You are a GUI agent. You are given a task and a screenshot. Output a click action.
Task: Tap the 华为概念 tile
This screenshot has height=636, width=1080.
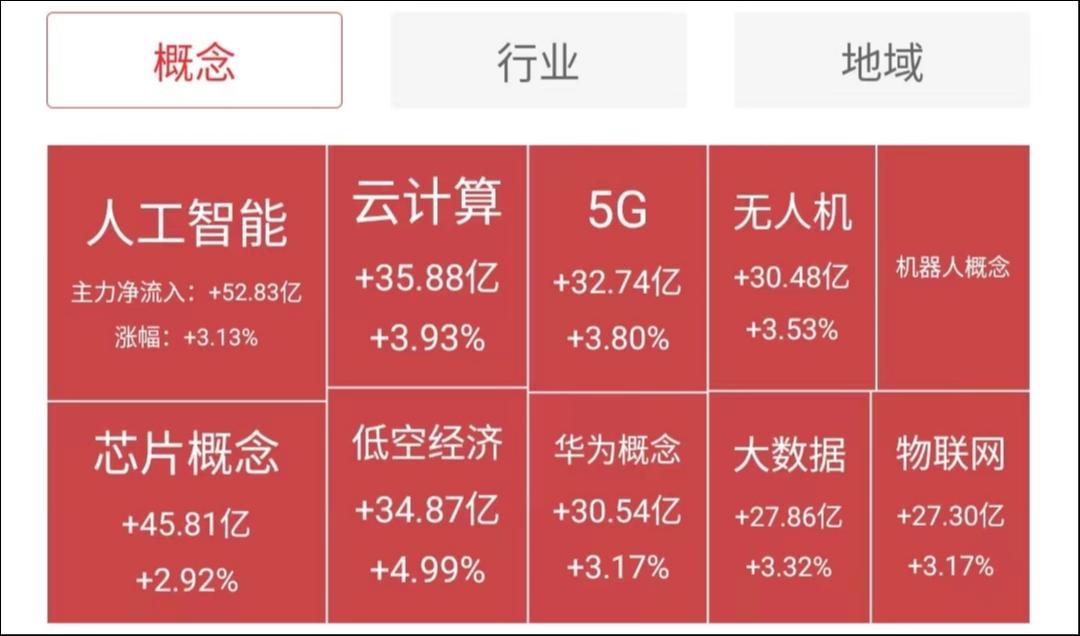[617, 508]
